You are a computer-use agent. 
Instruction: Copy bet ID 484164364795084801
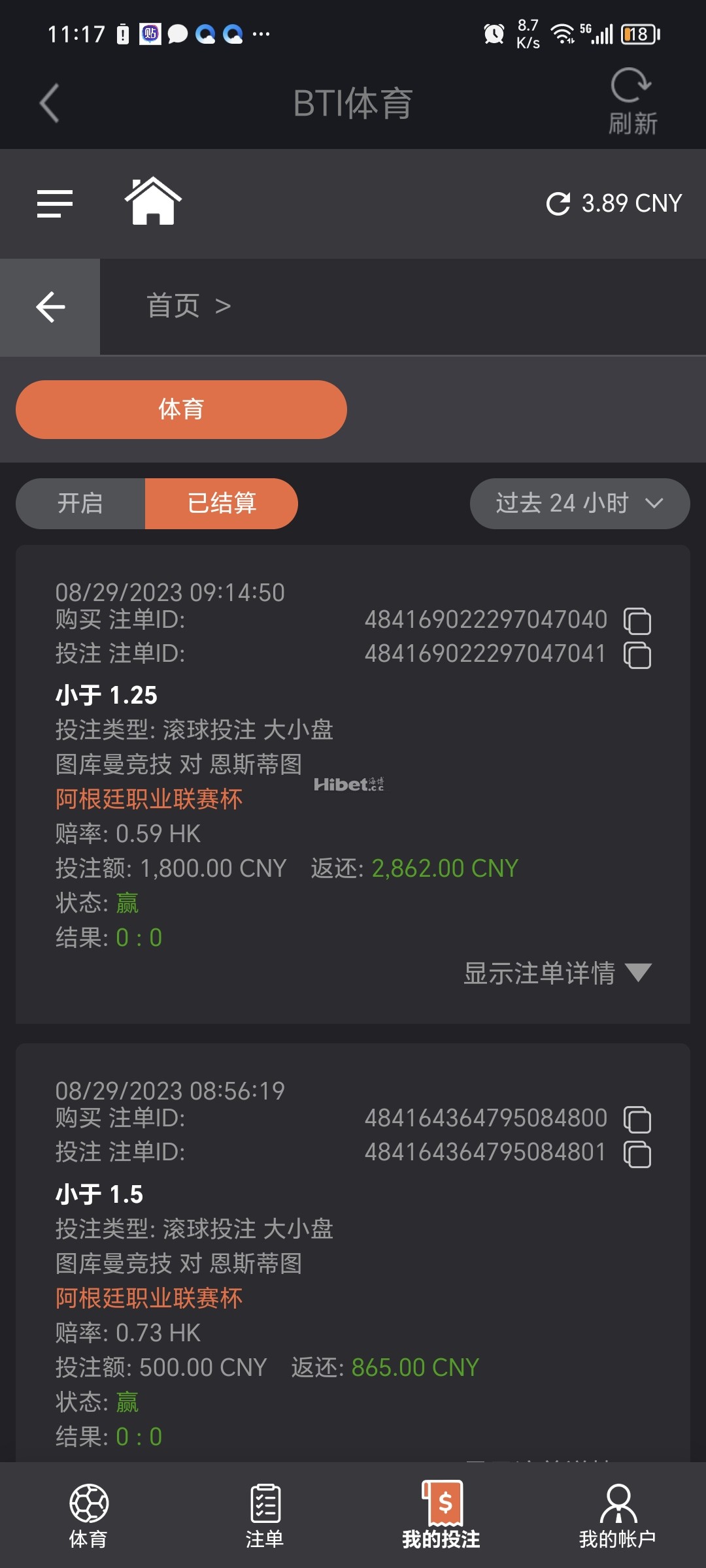(637, 1154)
